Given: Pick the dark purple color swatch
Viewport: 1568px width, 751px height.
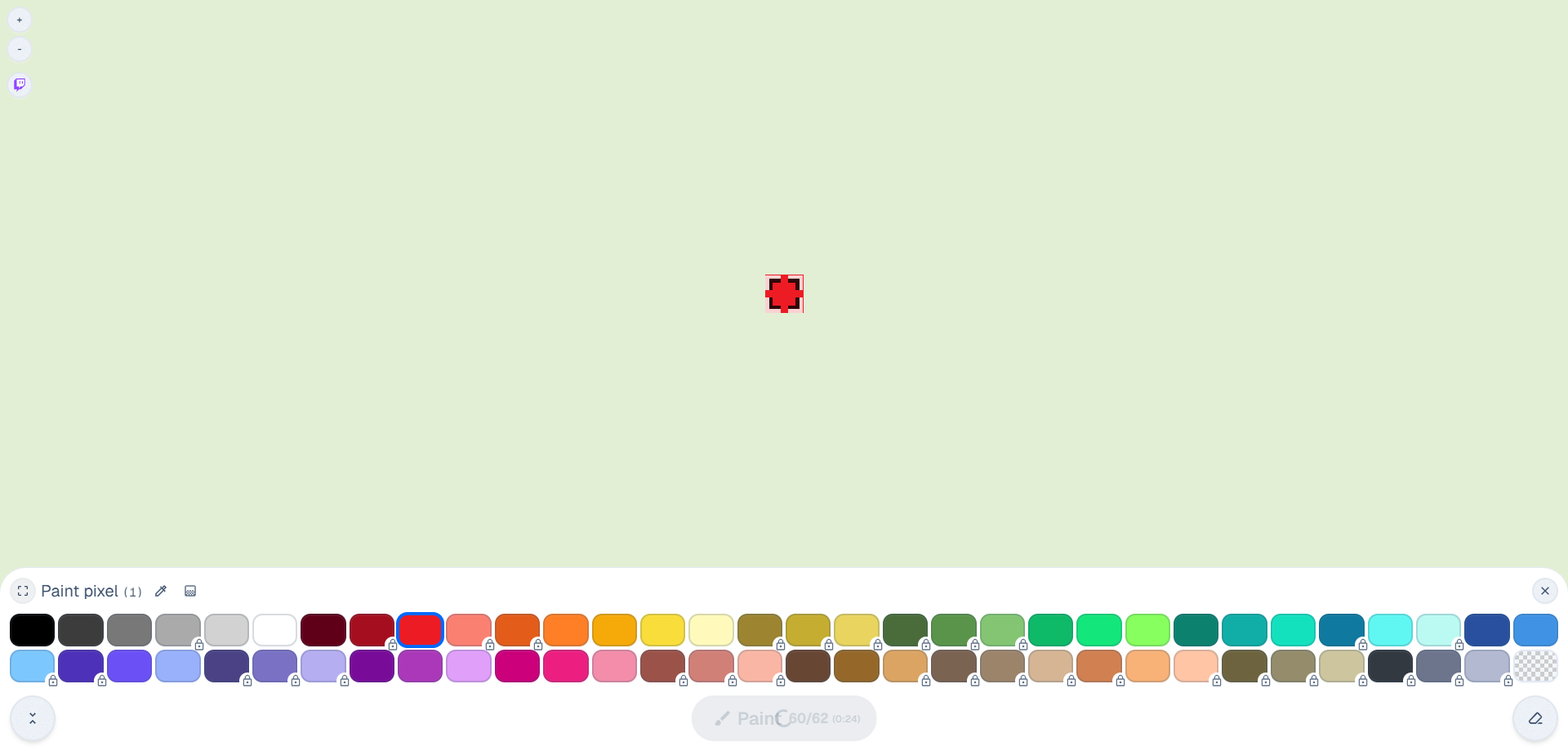Looking at the screenshot, I should 372,666.
